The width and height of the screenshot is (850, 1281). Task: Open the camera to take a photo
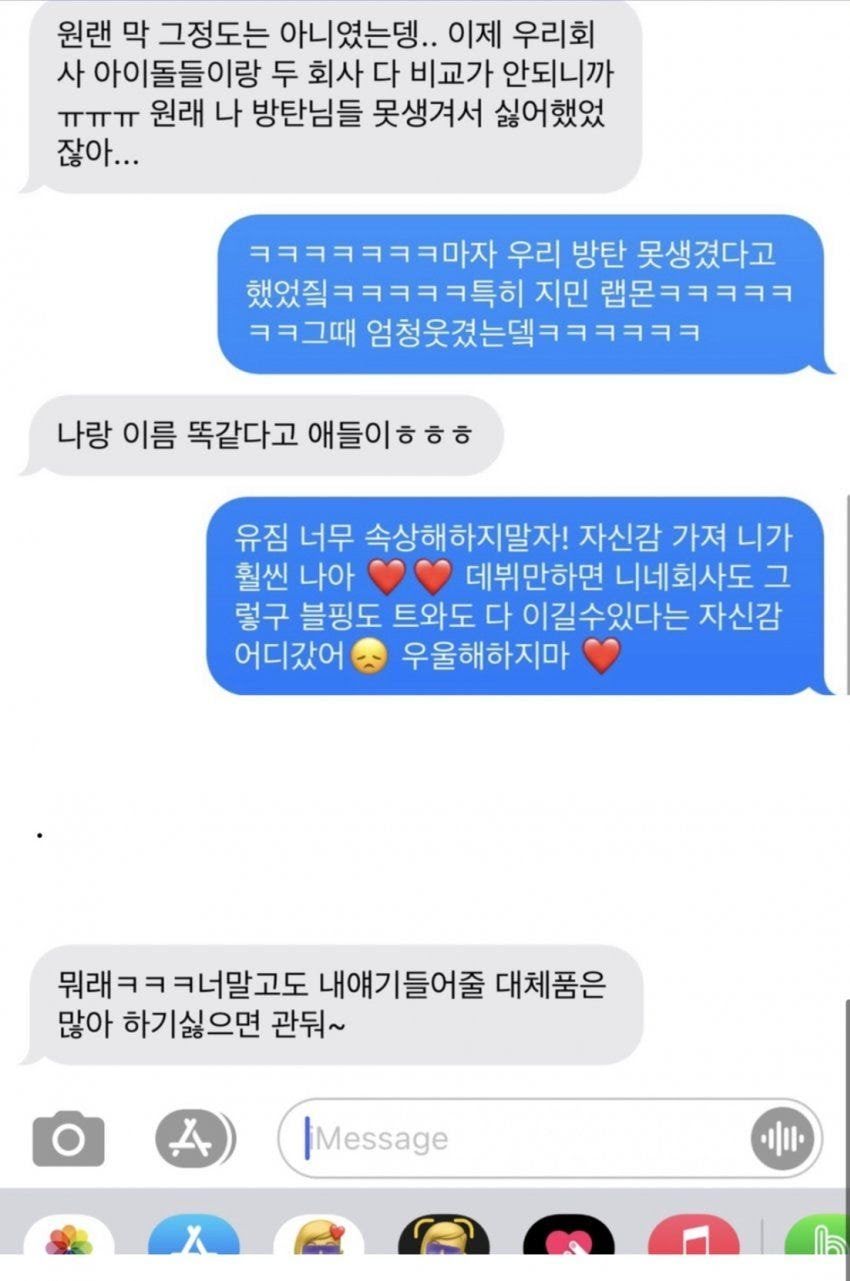click(x=68, y=1139)
